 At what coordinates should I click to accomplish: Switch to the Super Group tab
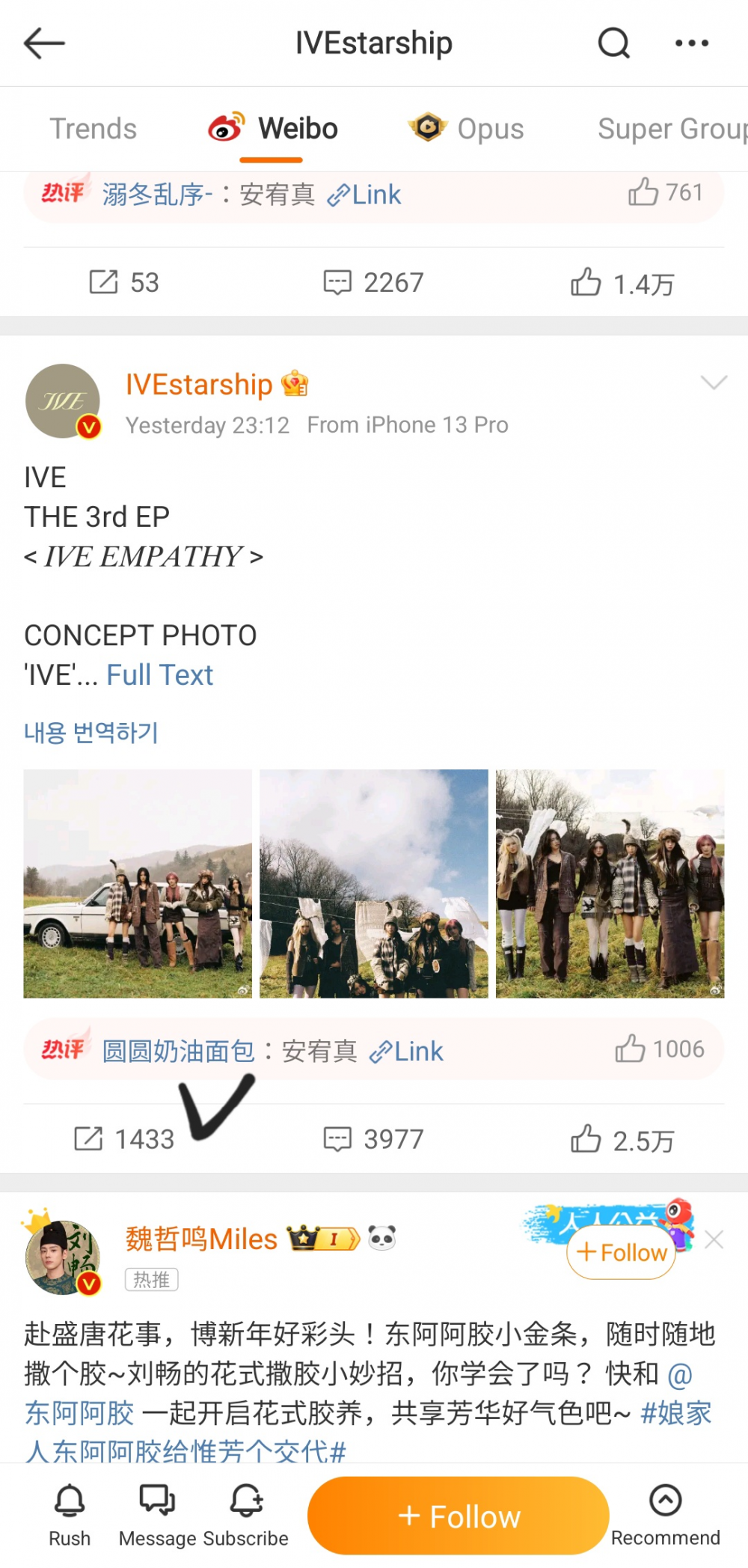point(672,129)
